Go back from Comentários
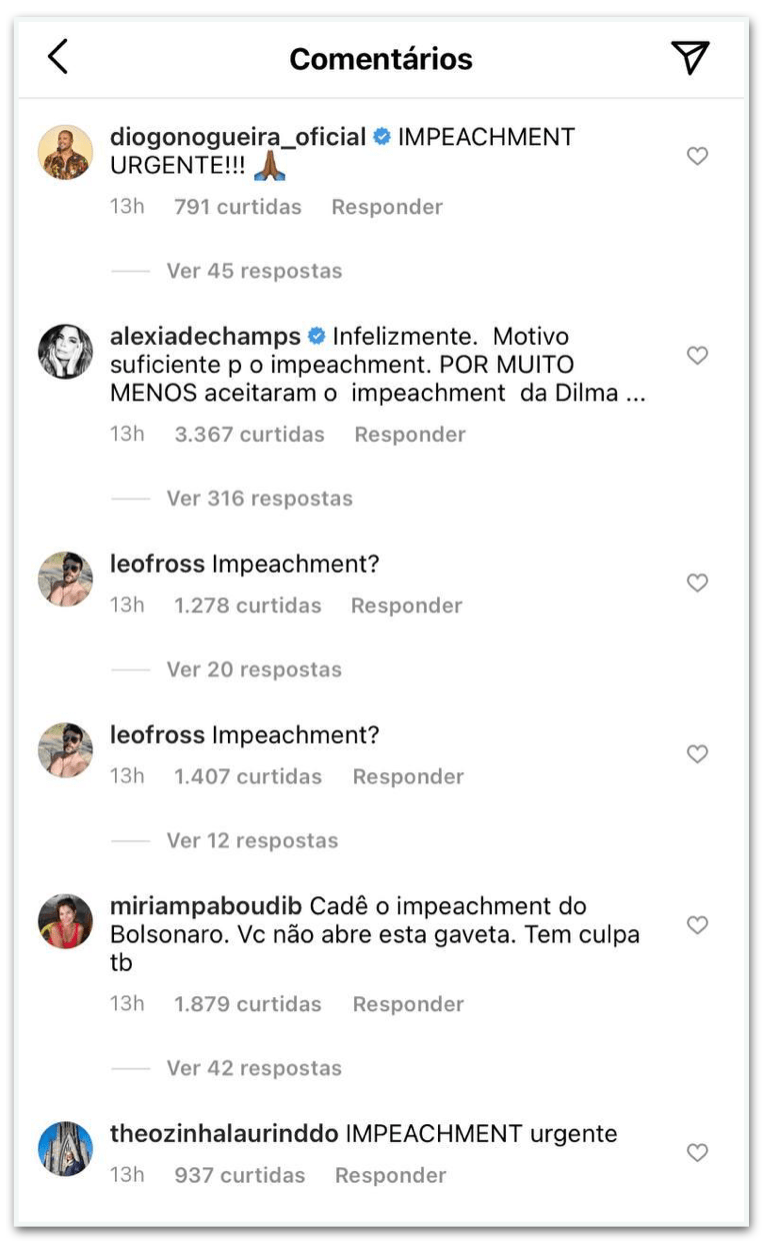Viewport: 766px width, 1246px height. click(x=58, y=58)
